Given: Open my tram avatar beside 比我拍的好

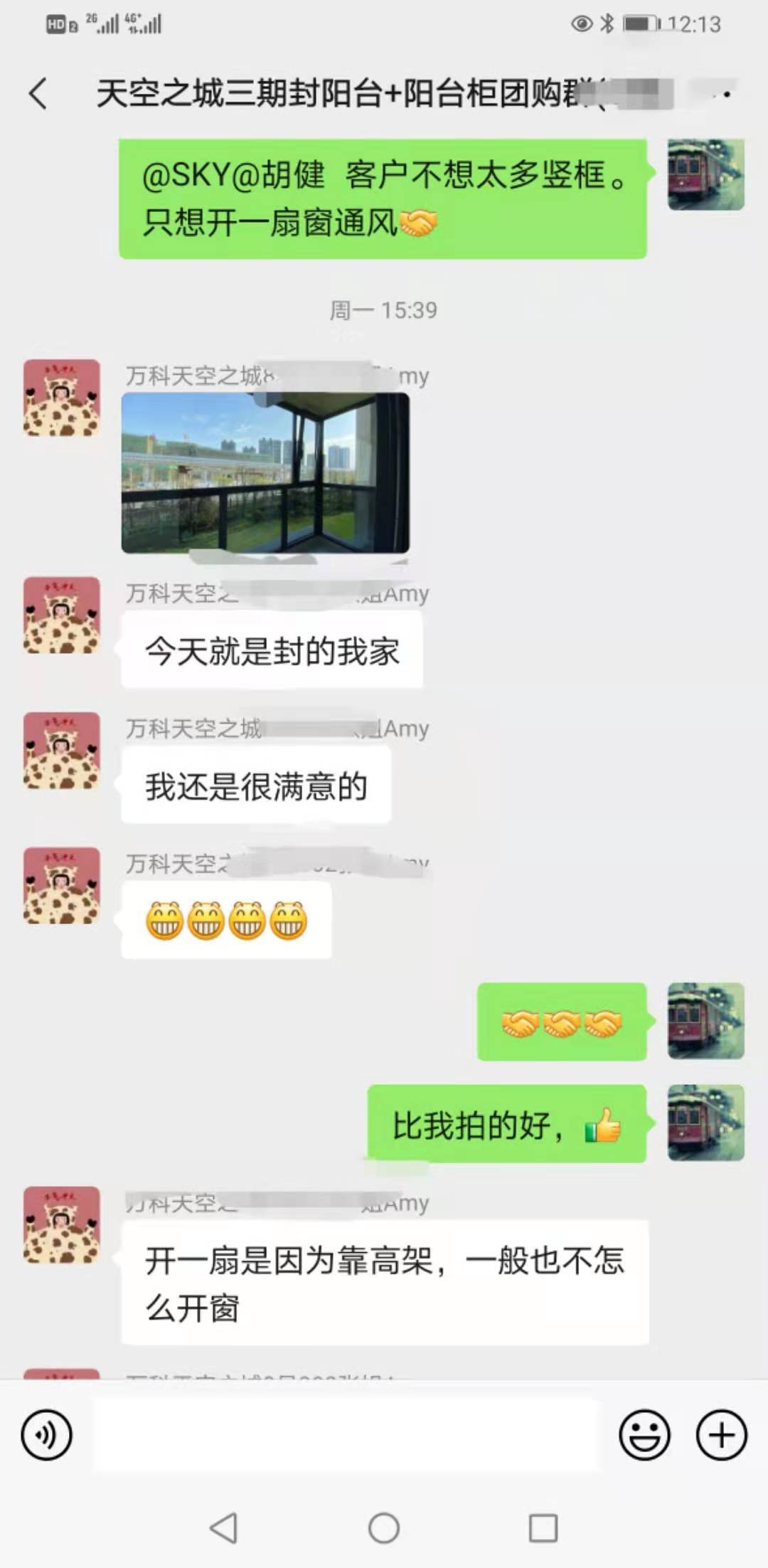Looking at the screenshot, I should [705, 1123].
